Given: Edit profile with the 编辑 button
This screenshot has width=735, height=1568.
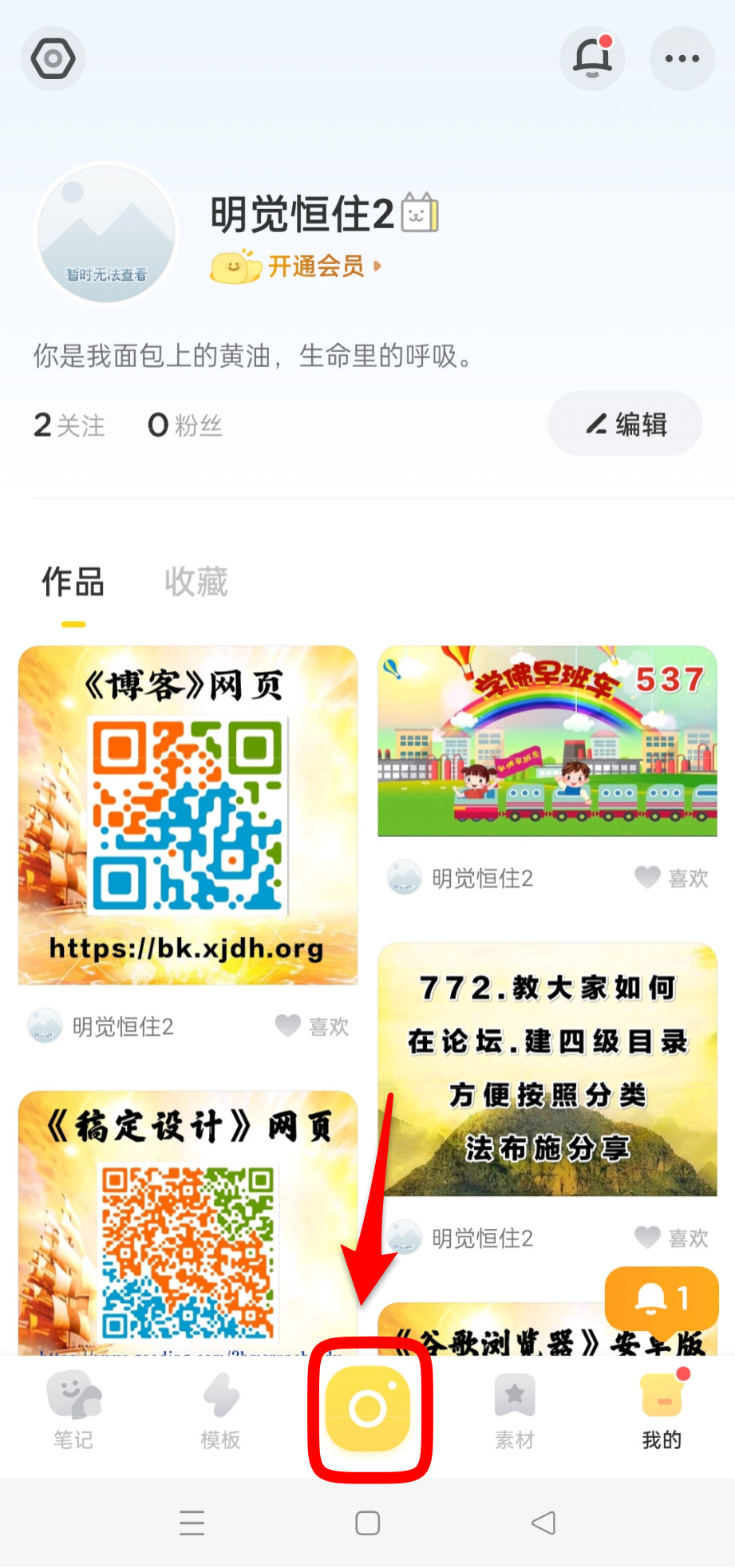Looking at the screenshot, I should click(x=625, y=424).
